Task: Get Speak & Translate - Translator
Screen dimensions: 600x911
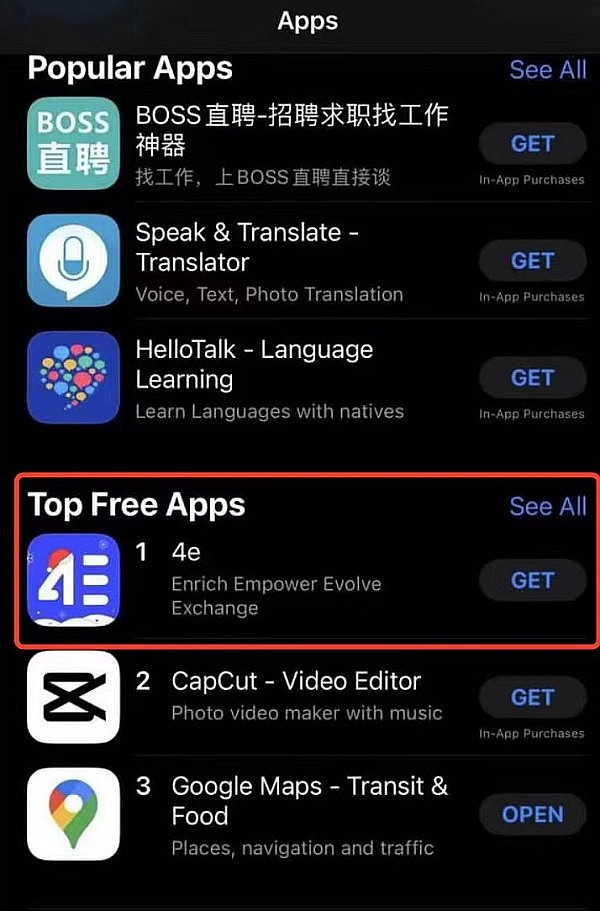Action: tap(532, 261)
